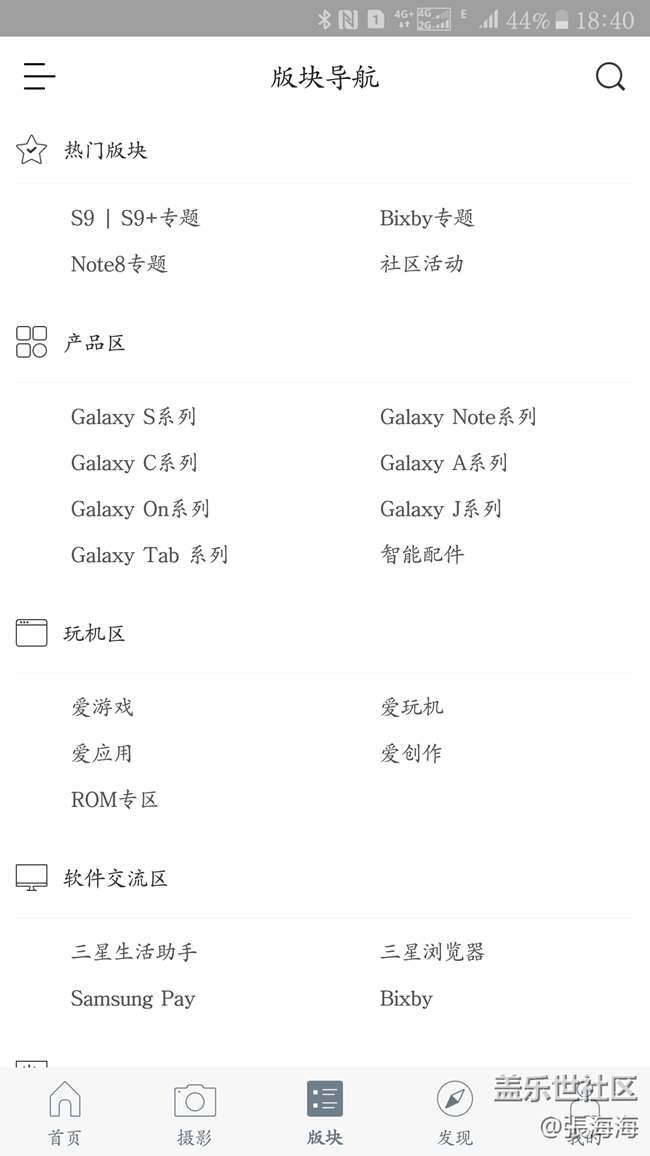Open Galaxy Tab 系列 board
Screen dimensions: 650x1156
[150, 555]
